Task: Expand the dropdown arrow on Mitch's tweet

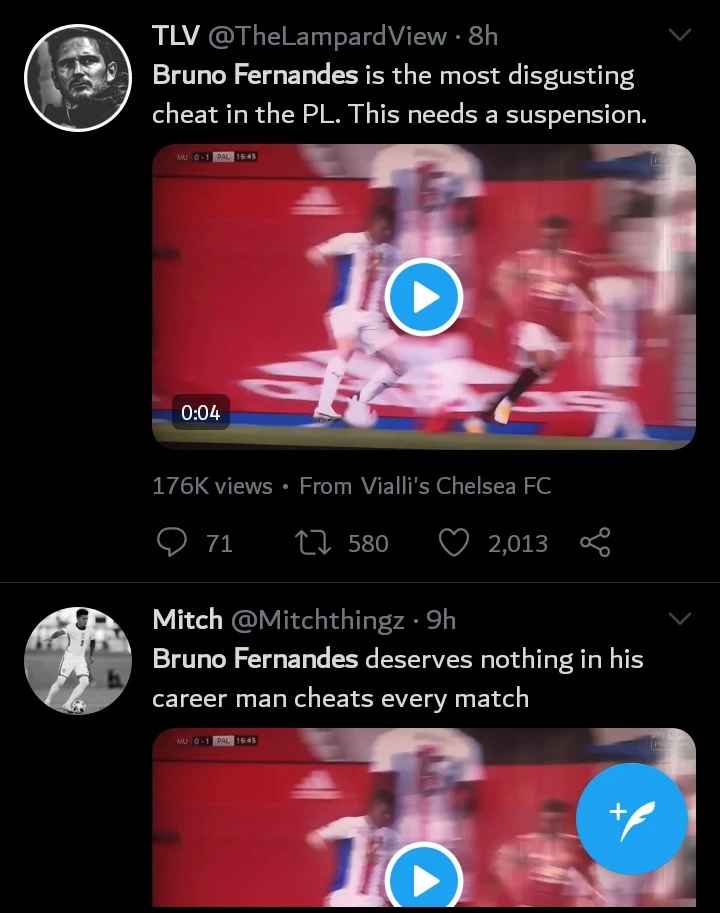Action: [x=679, y=620]
